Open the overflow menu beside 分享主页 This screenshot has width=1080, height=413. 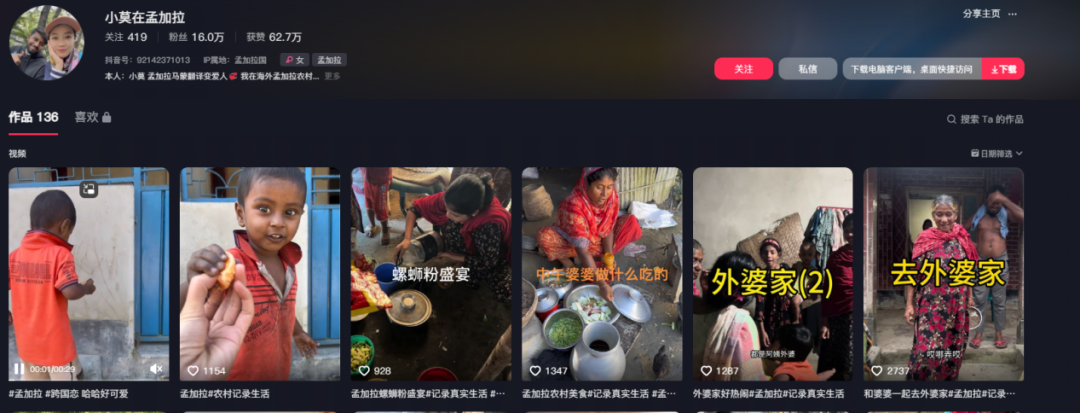1013,14
